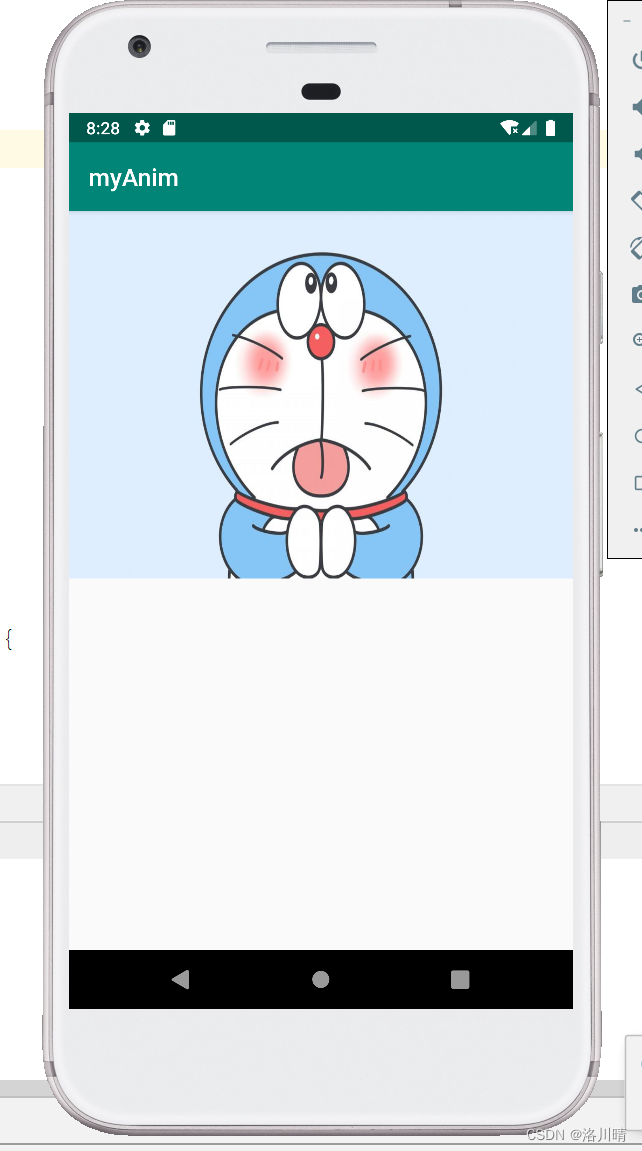
Task: Go to the home screen
Action: click(x=320, y=979)
